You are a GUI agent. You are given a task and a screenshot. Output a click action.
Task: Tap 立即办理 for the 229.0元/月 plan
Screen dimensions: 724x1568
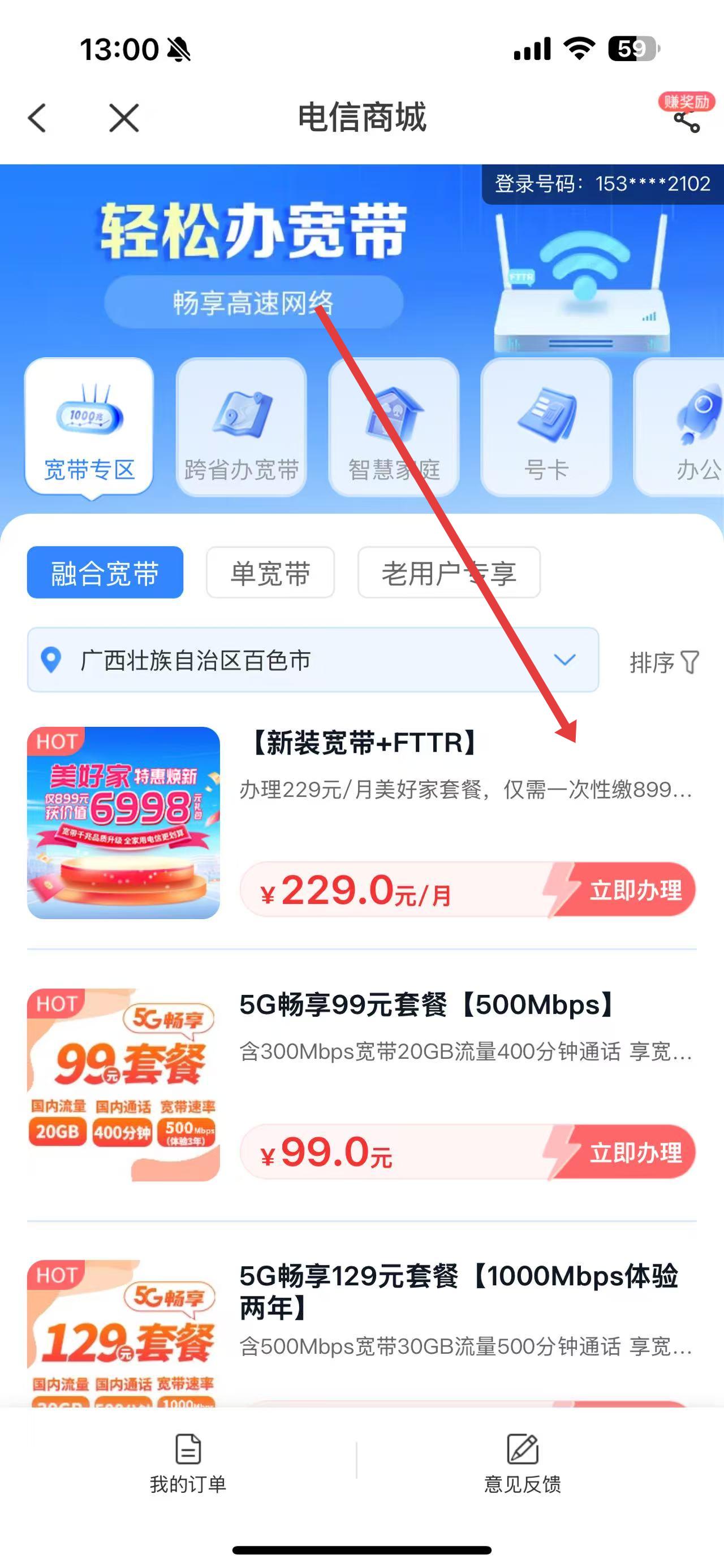[x=633, y=890]
